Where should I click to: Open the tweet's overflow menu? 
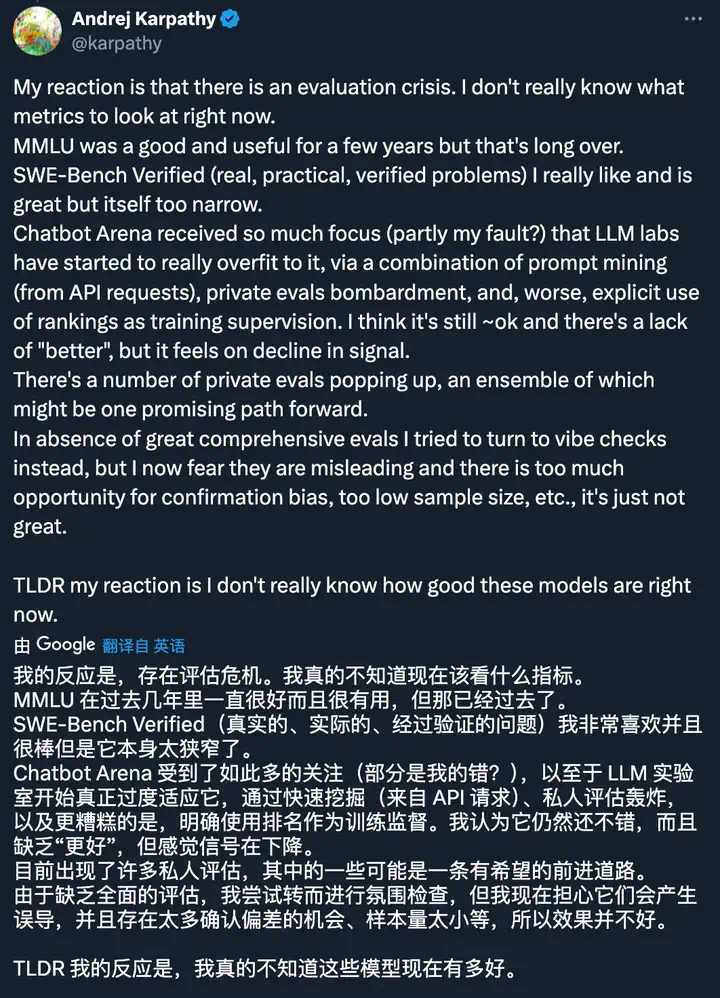(x=693, y=21)
